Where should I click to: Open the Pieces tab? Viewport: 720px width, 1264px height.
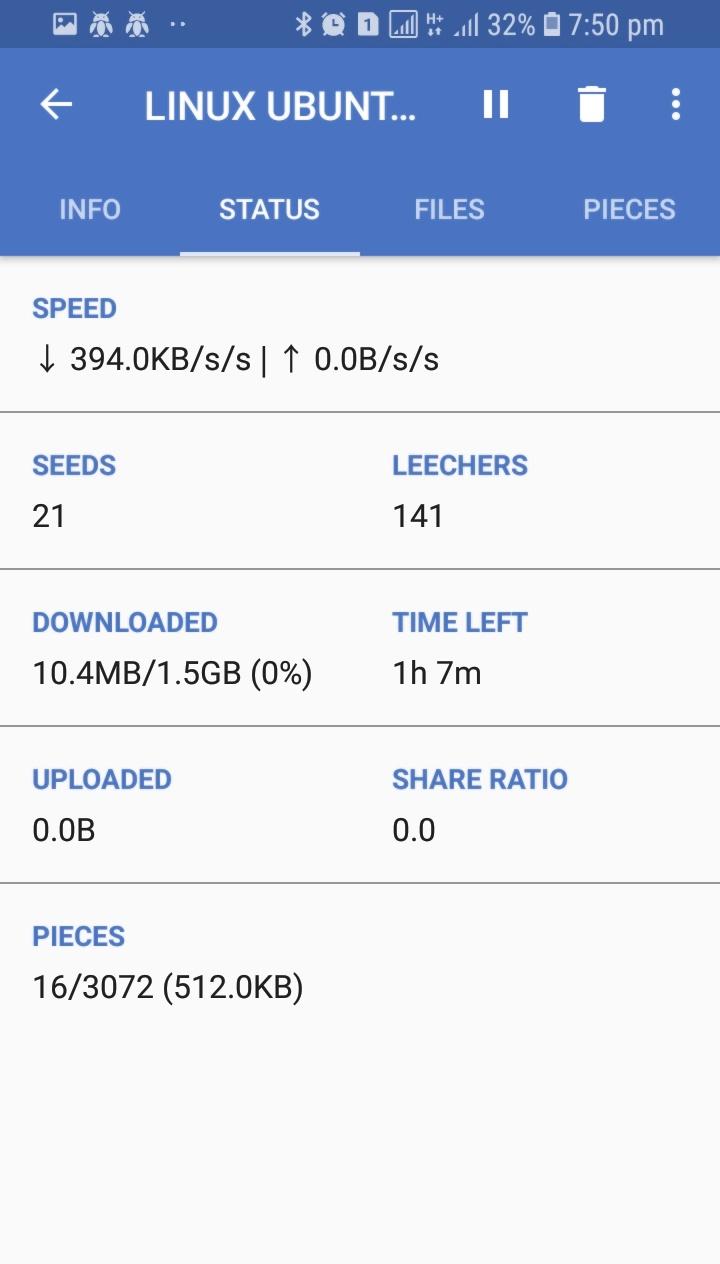click(x=630, y=209)
